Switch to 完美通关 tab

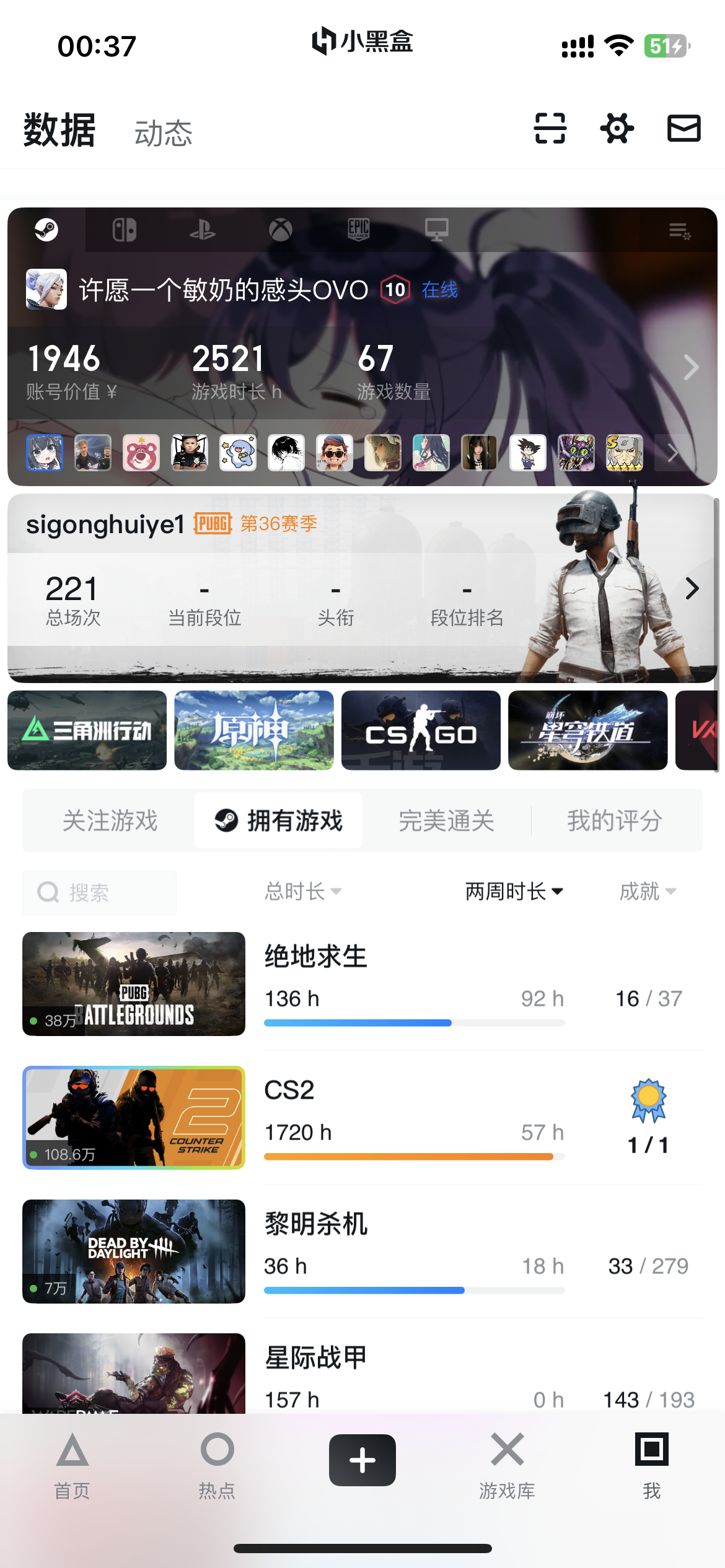[x=446, y=821]
